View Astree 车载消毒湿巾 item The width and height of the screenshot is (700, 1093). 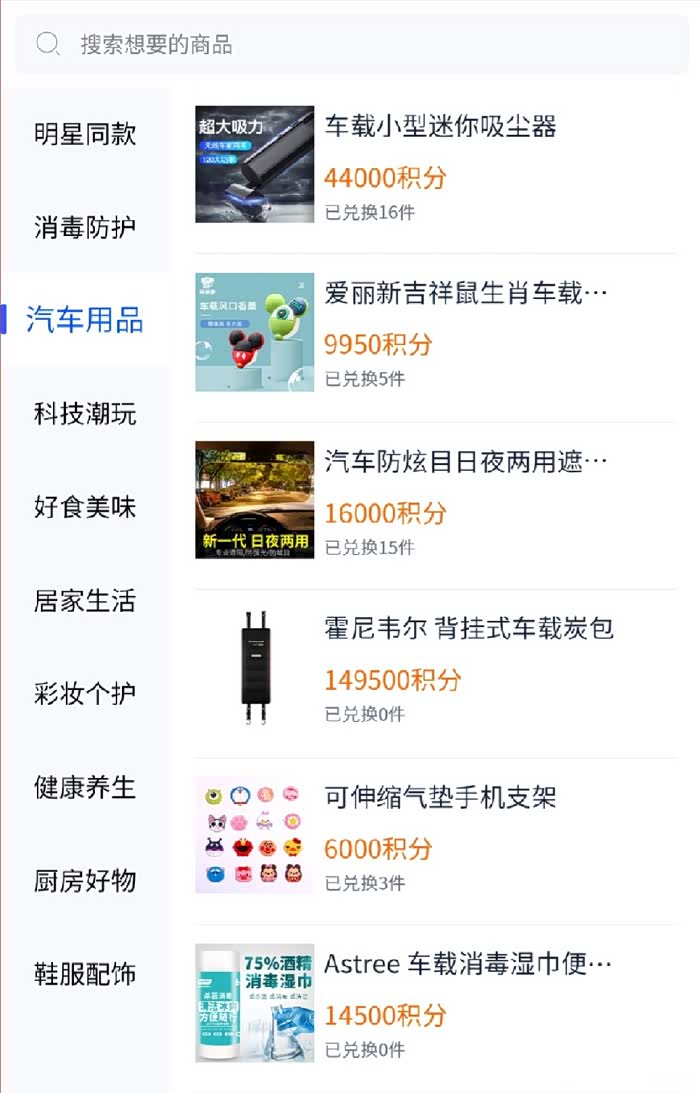(x=467, y=964)
